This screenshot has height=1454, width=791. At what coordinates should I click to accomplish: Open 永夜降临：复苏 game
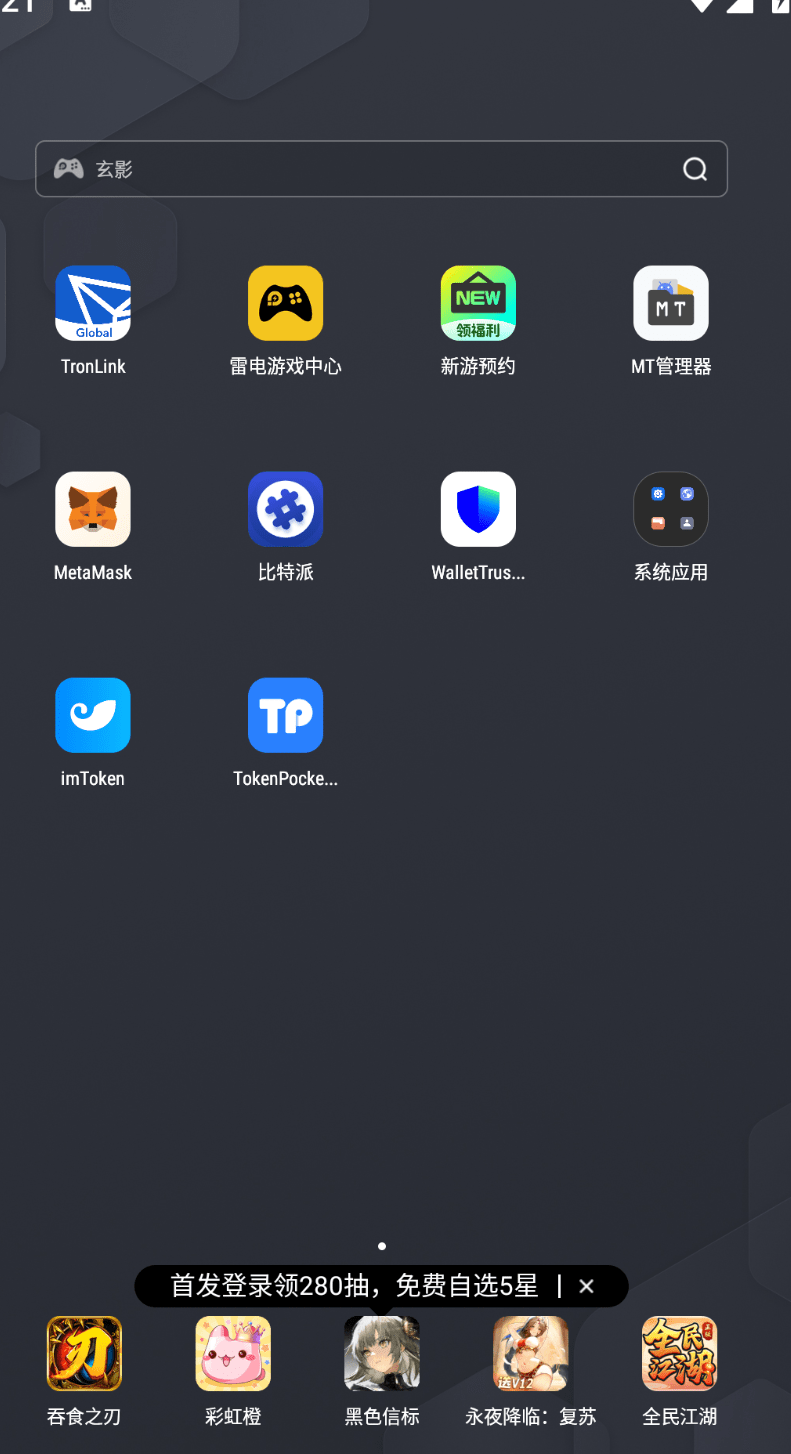(x=530, y=1353)
